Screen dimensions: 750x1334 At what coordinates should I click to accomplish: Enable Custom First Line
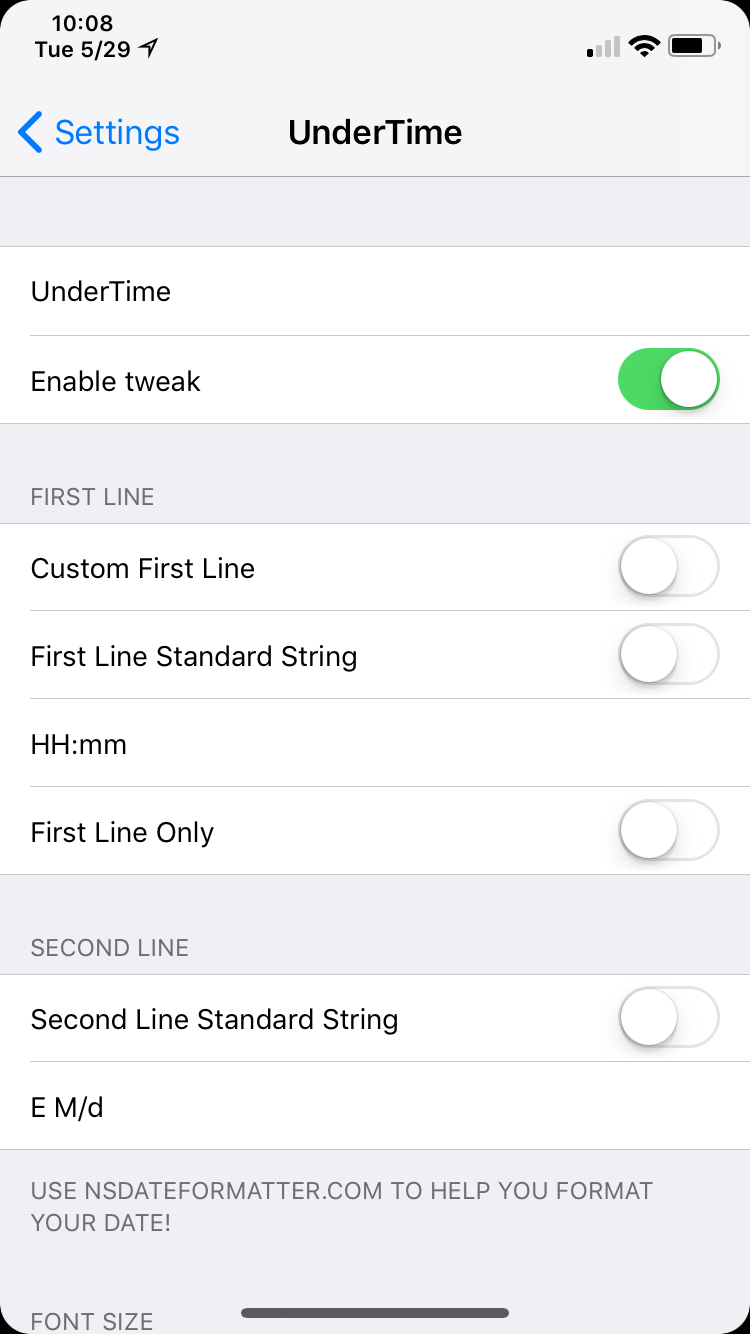click(x=668, y=567)
